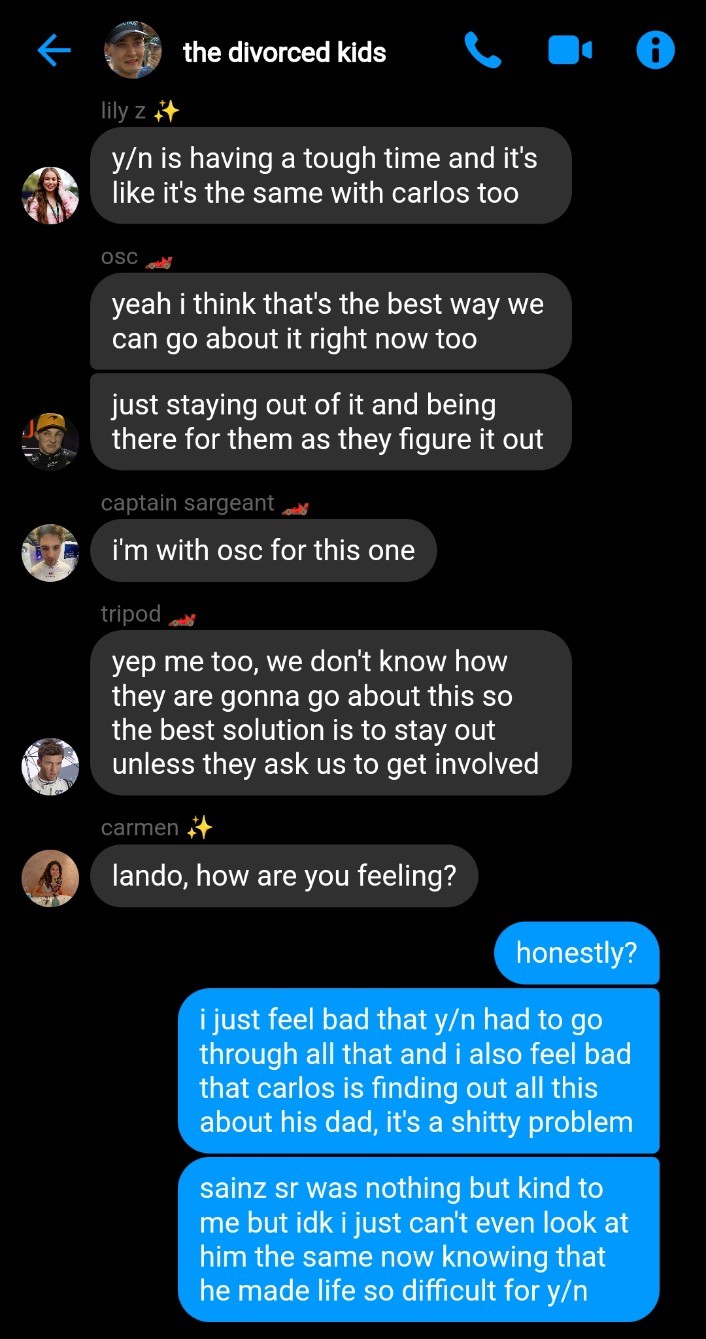The width and height of the screenshot is (706, 1339).
Task: Tap captain sargeant's avatar
Action: pyautogui.click(x=50, y=552)
